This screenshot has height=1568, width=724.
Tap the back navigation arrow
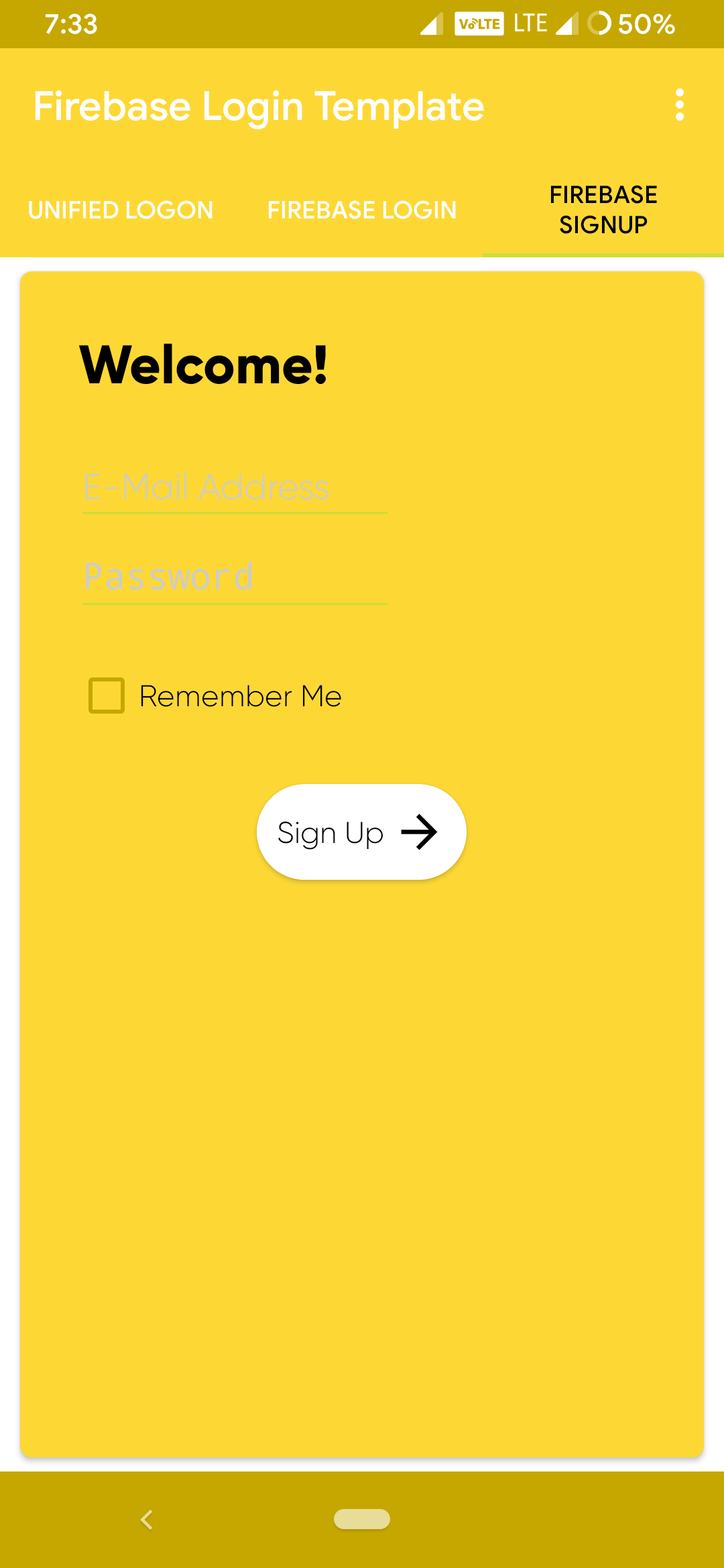(x=147, y=1520)
